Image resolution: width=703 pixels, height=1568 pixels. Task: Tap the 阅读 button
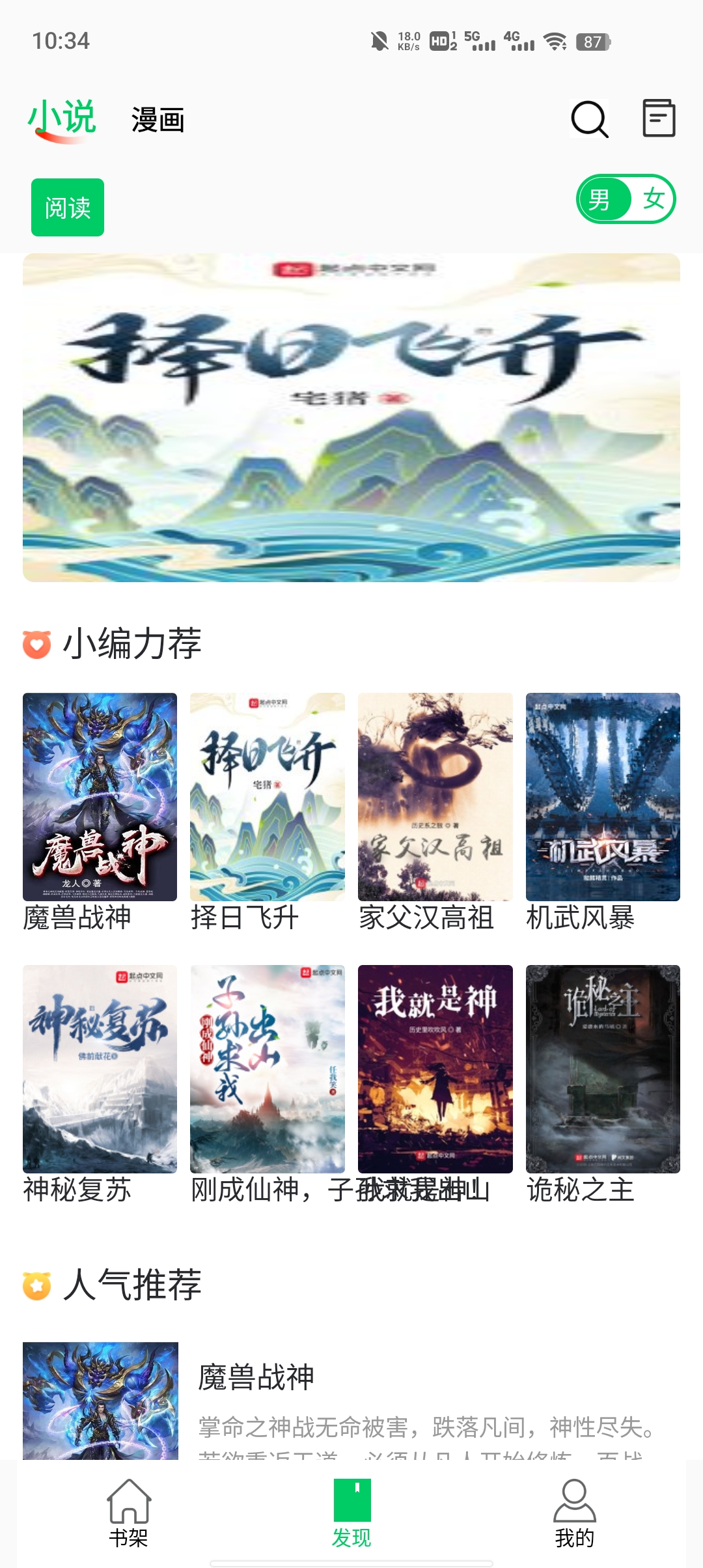tap(67, 207)
